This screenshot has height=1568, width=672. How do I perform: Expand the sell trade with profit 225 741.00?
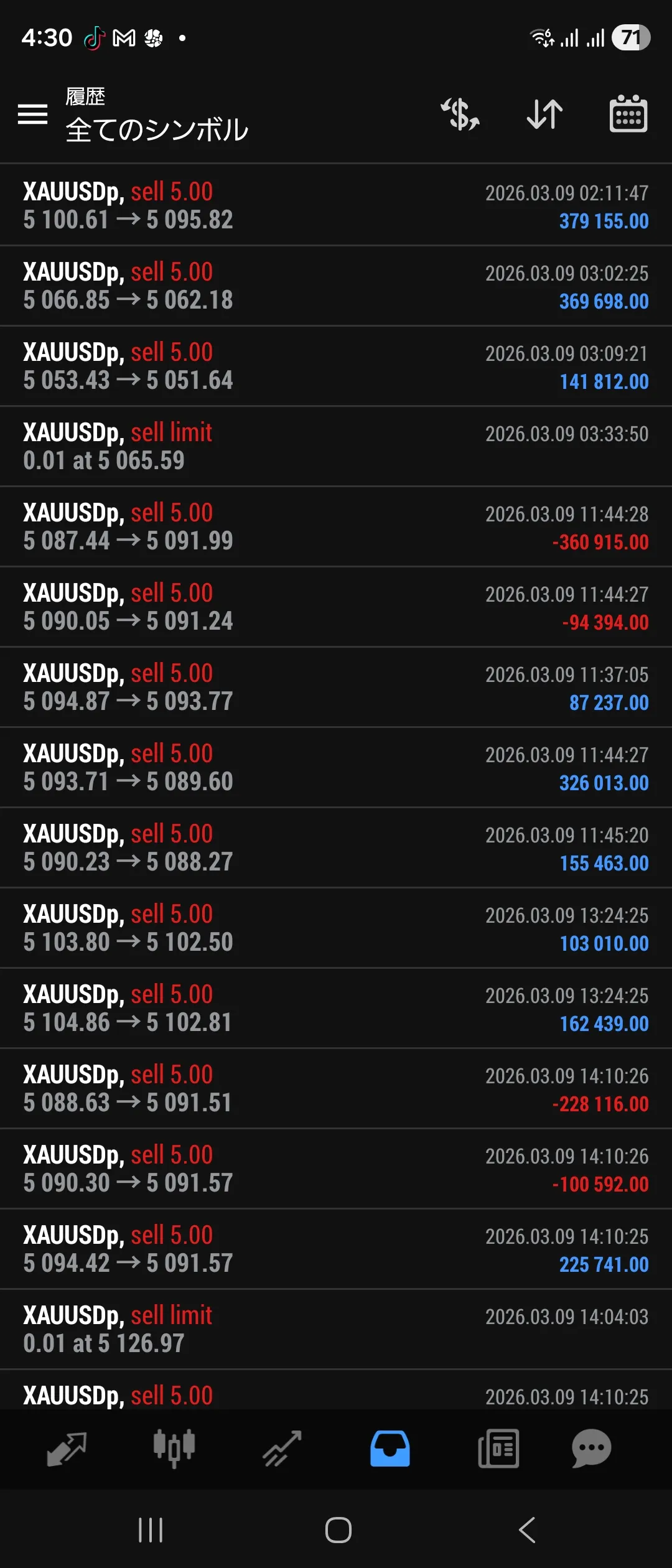click(336, 1249)
